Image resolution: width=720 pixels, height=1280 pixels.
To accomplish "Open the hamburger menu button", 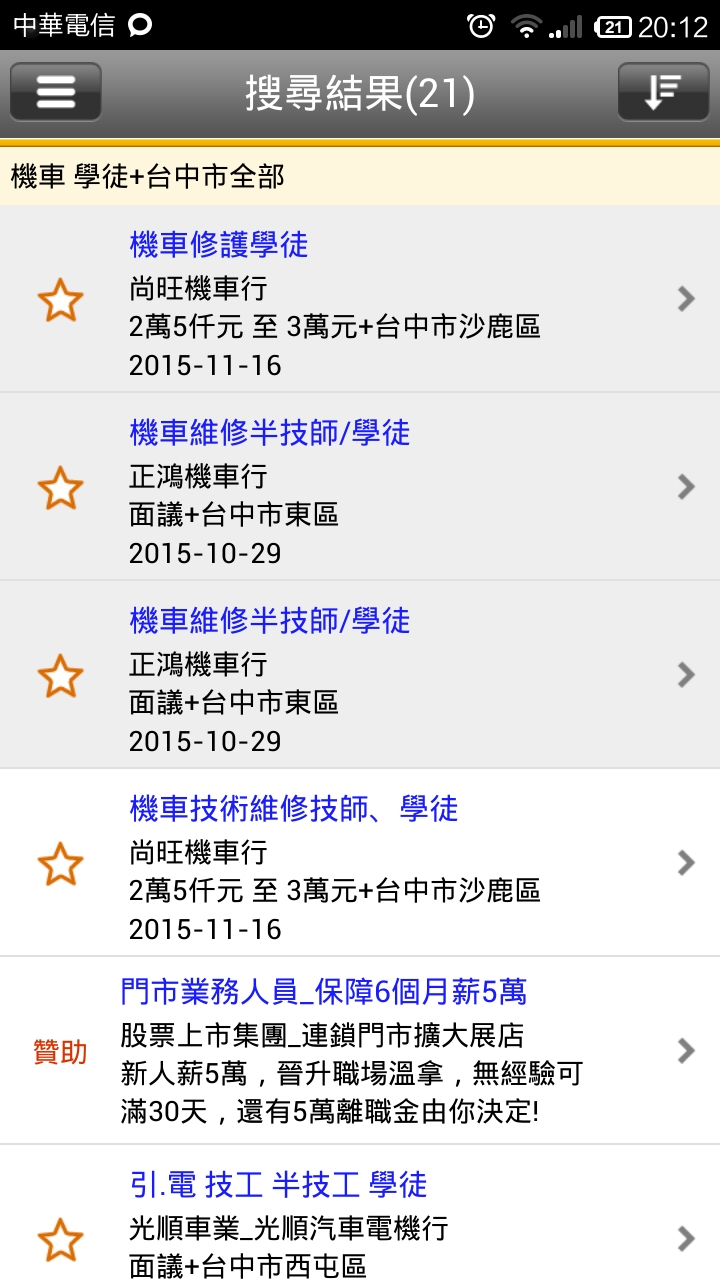I will tap(56, 92).
